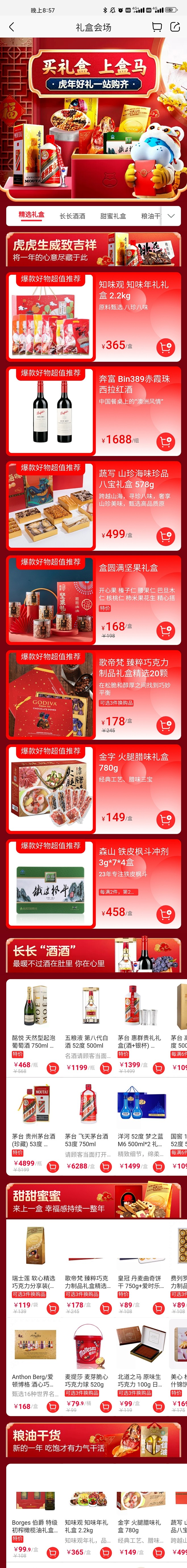Add 金字 火腿腊味礼盒 to cart
Viewport: 187px width, 1568px height.
165,819
